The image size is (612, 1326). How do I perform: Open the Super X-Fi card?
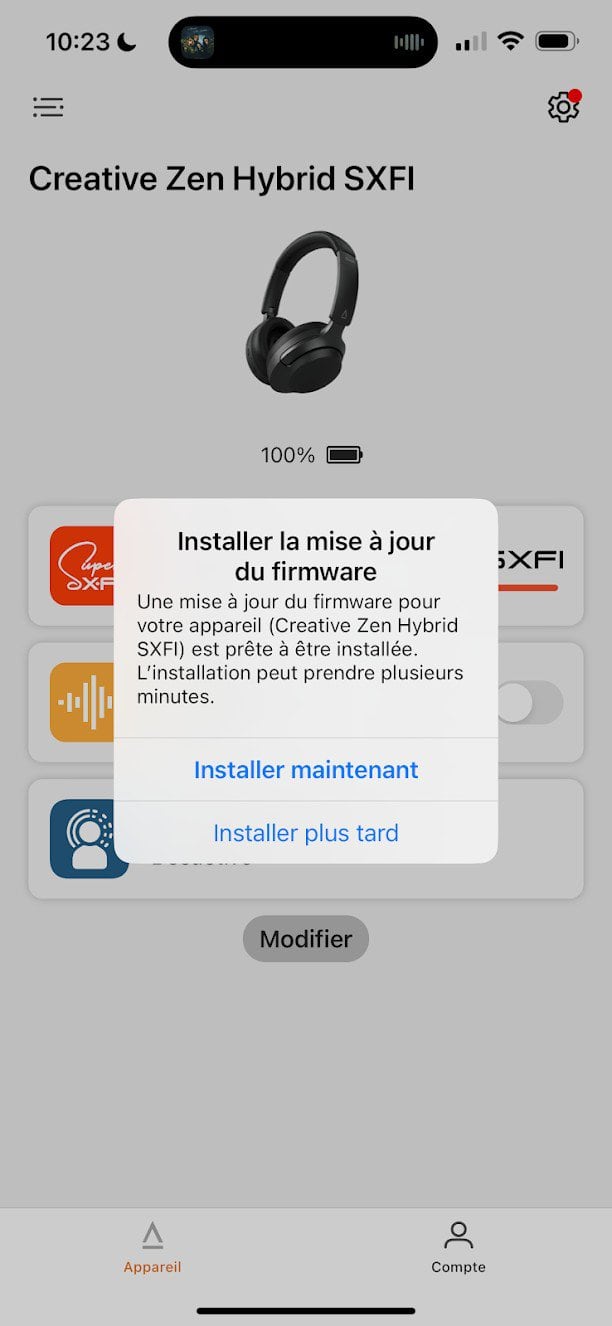click(x=80, y=565)
